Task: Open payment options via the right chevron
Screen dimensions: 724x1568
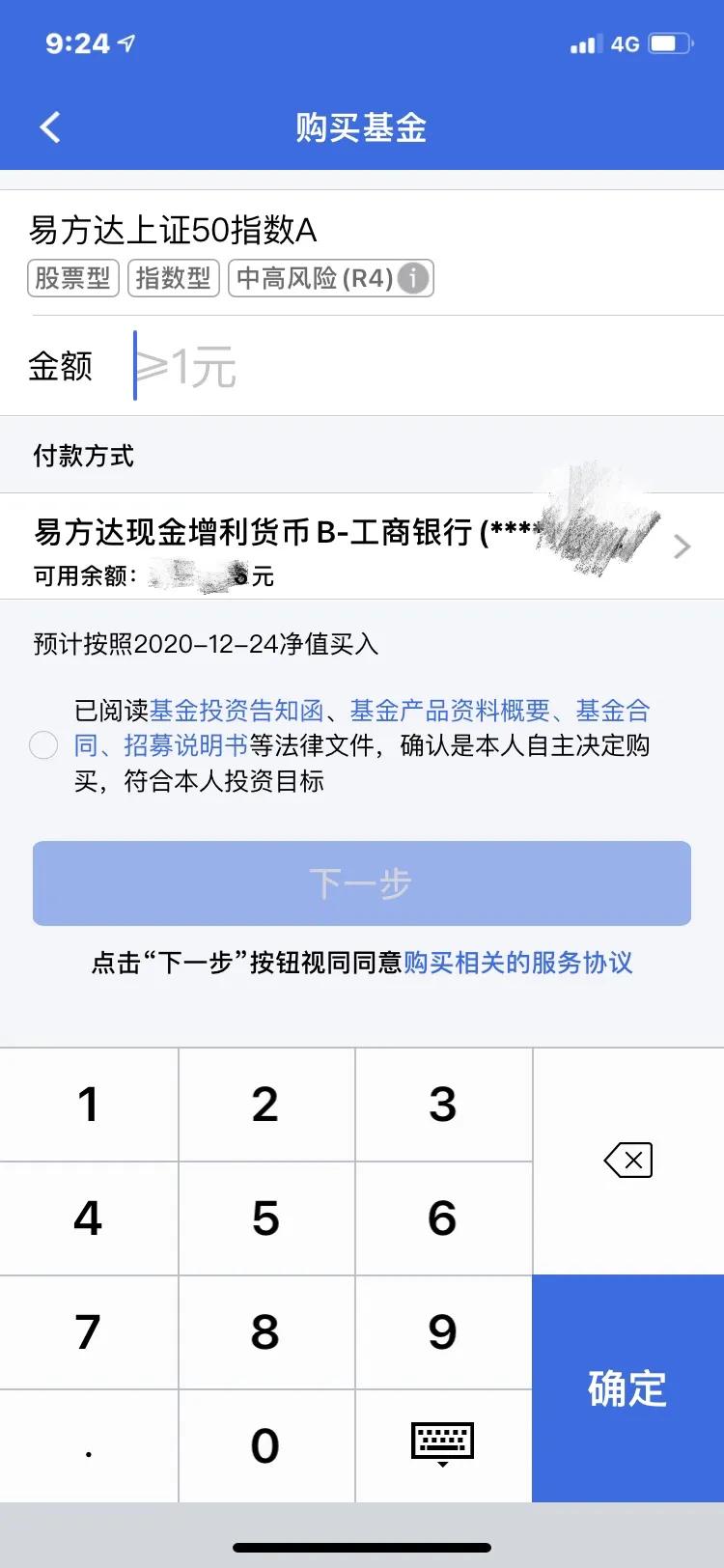Action: click(x=682, y=547)
